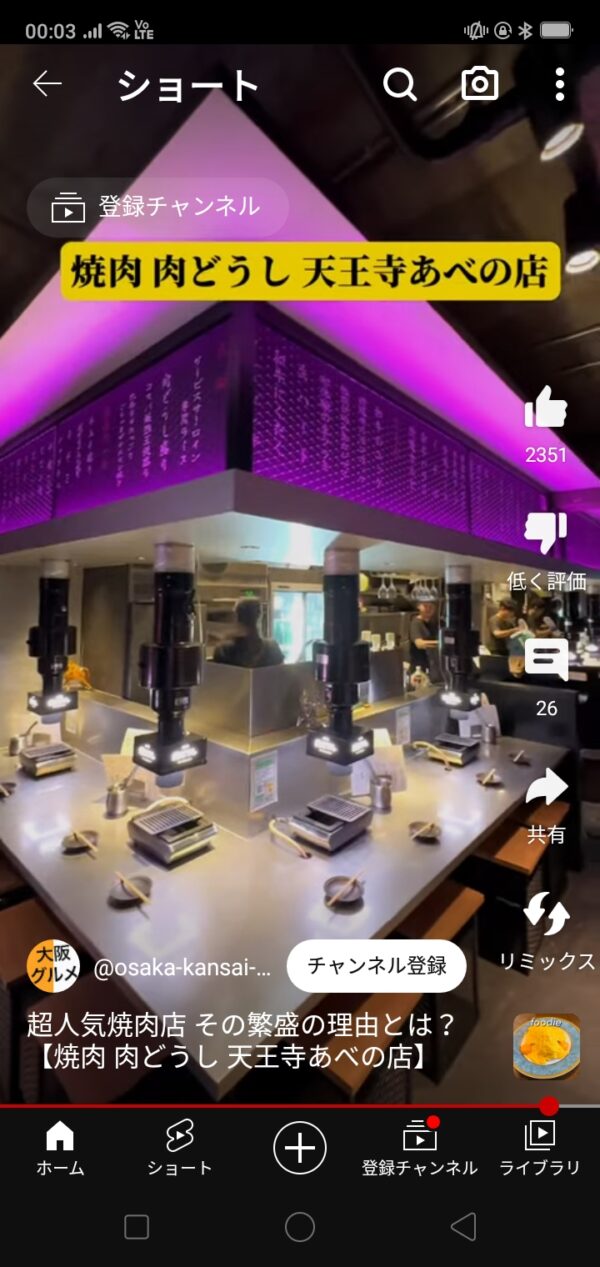This screenshot has width=600, height=1267.
Task: Open search in Shorts
Action: [399, 85]
